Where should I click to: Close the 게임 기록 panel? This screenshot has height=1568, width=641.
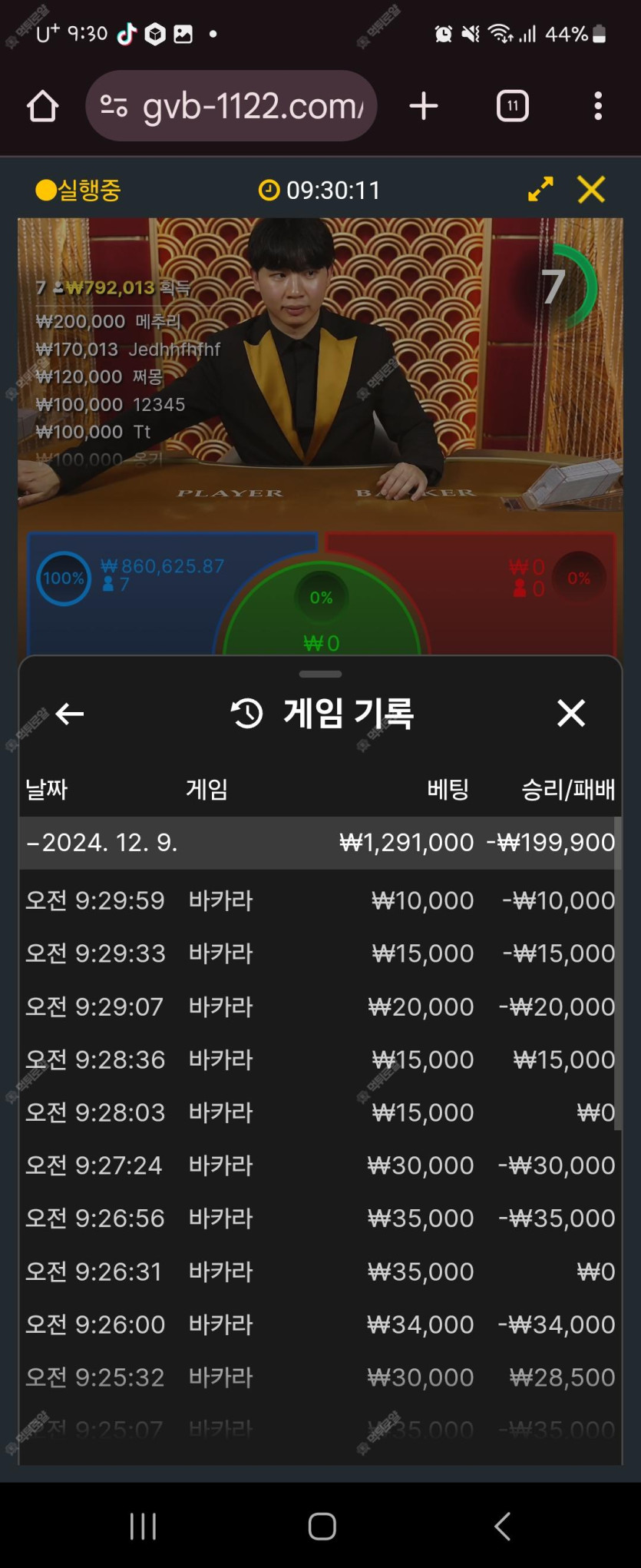pyautogui.click(x=570, y=714)
